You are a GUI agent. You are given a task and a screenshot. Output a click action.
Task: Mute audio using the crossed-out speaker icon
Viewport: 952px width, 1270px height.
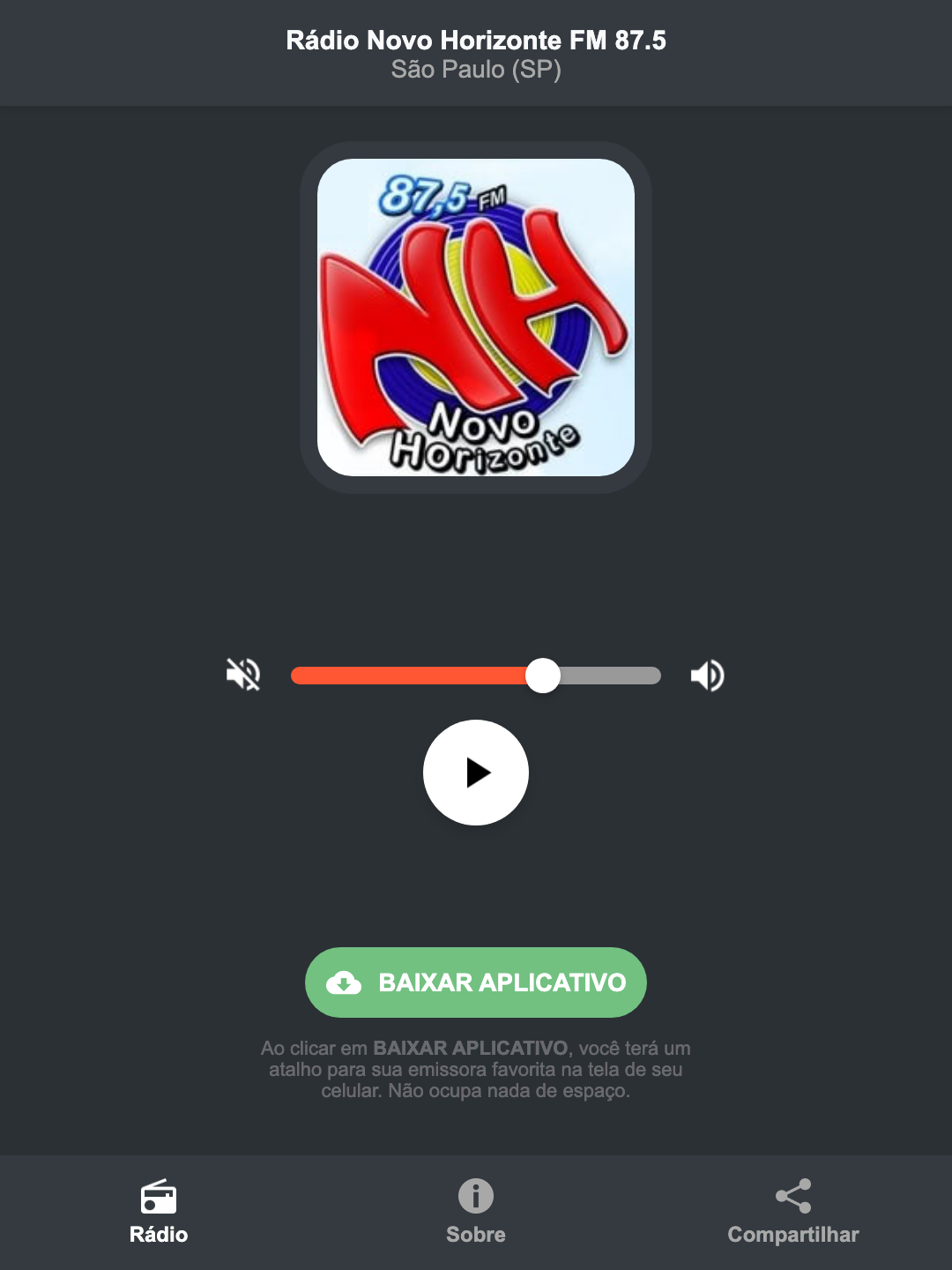pyautogui.click(x=242, y=675)
